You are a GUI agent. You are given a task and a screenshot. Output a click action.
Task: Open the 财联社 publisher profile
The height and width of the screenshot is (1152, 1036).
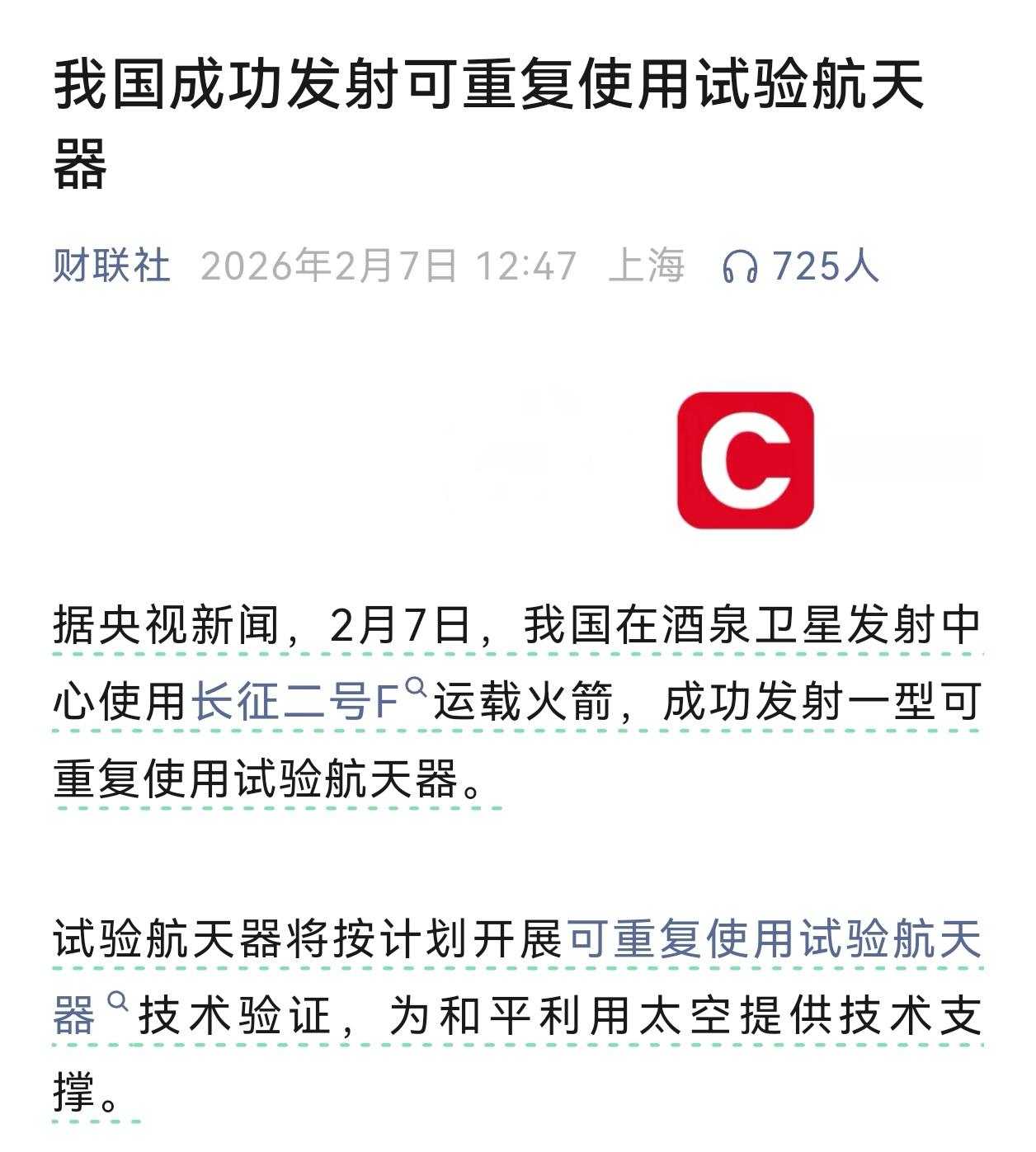tap(111, 266)
